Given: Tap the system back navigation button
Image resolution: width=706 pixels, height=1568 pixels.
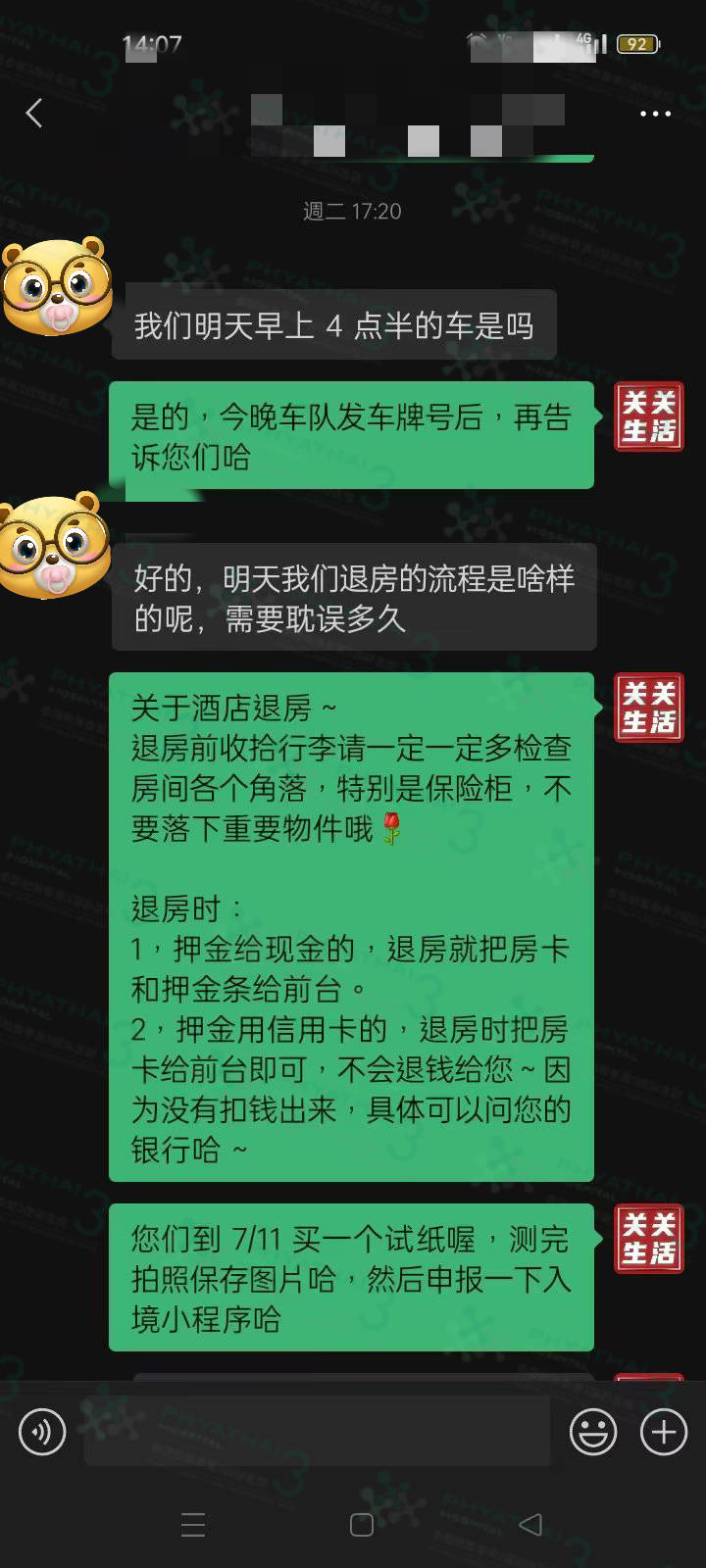Looking at the screenshot, I should 530,1524.
